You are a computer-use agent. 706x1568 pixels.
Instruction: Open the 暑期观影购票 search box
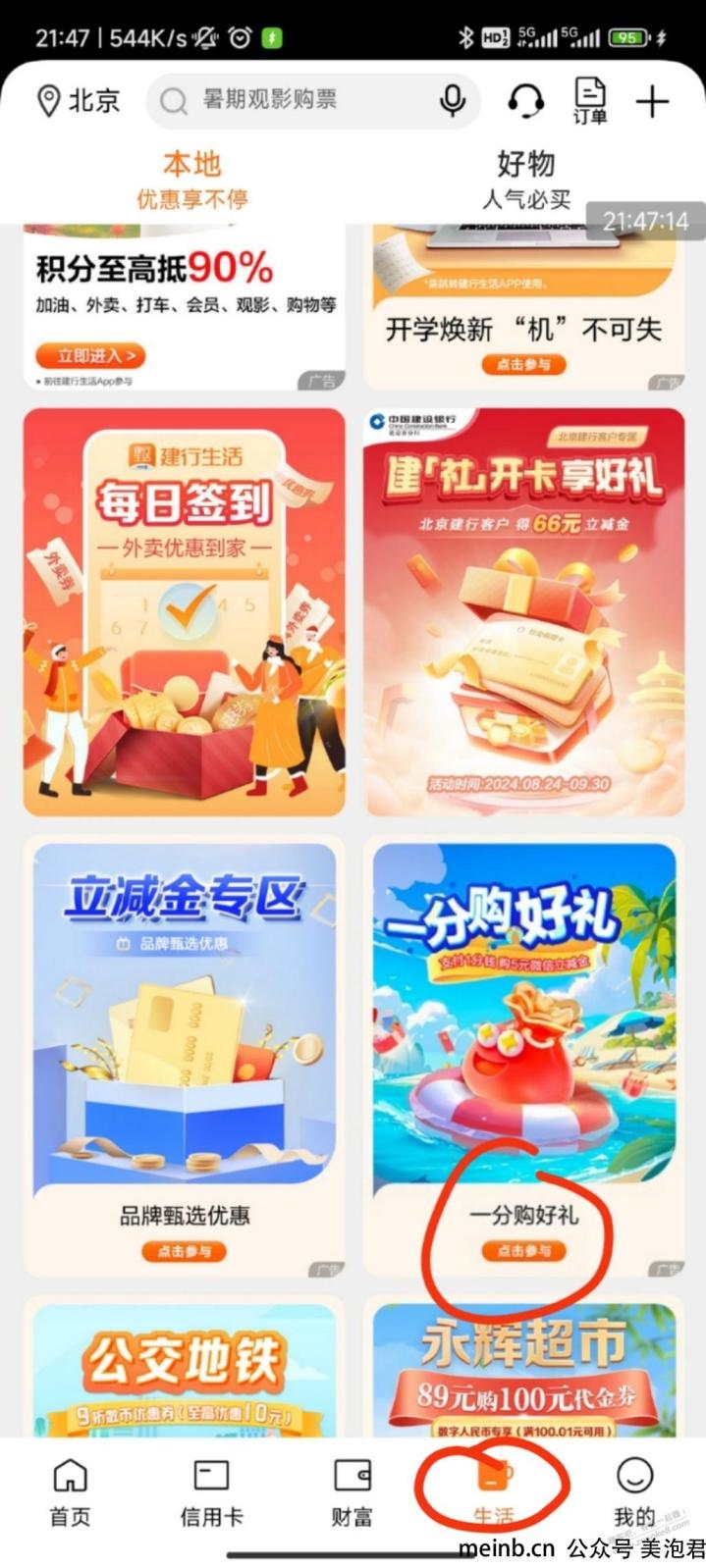point(295,100)
